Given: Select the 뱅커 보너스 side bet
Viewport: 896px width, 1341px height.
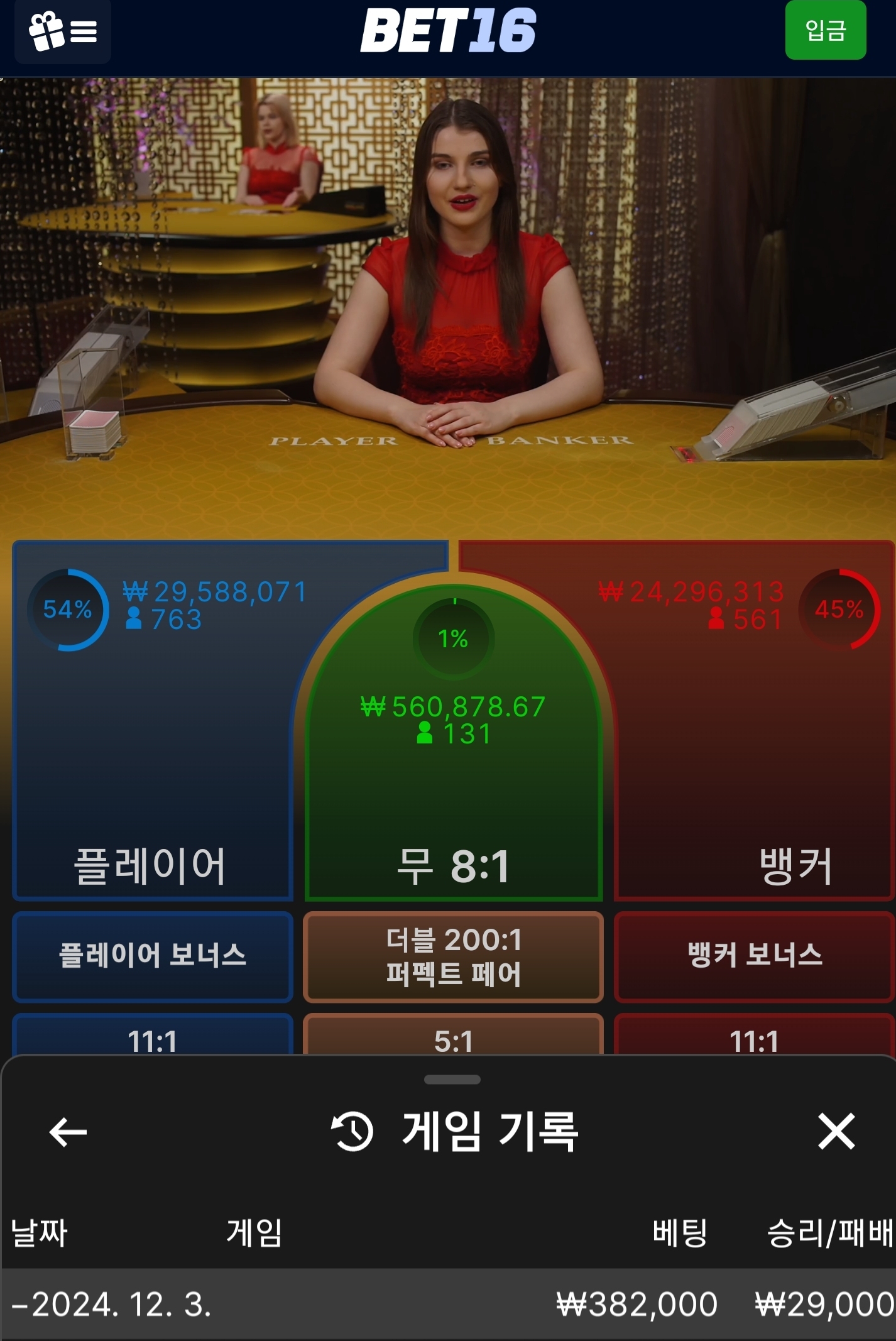Looking at the screenshot, I should click(x=754, y=956).
